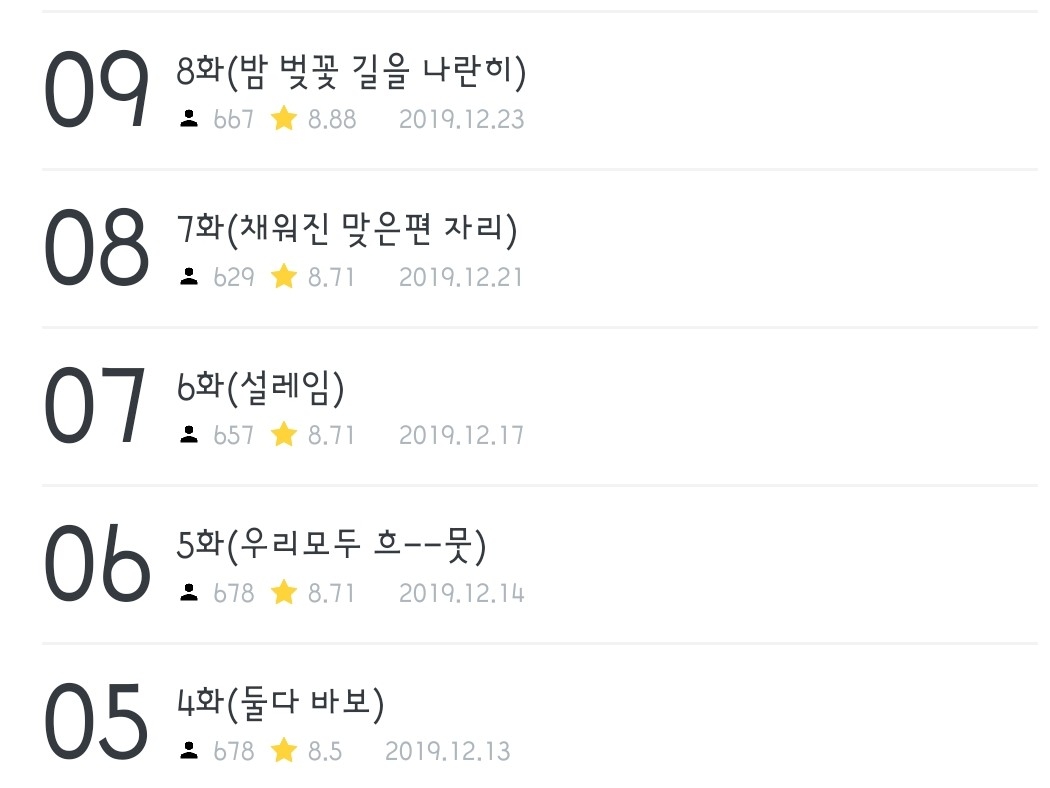Open episode 5화(우리모두 흐--뭇)

331,546
